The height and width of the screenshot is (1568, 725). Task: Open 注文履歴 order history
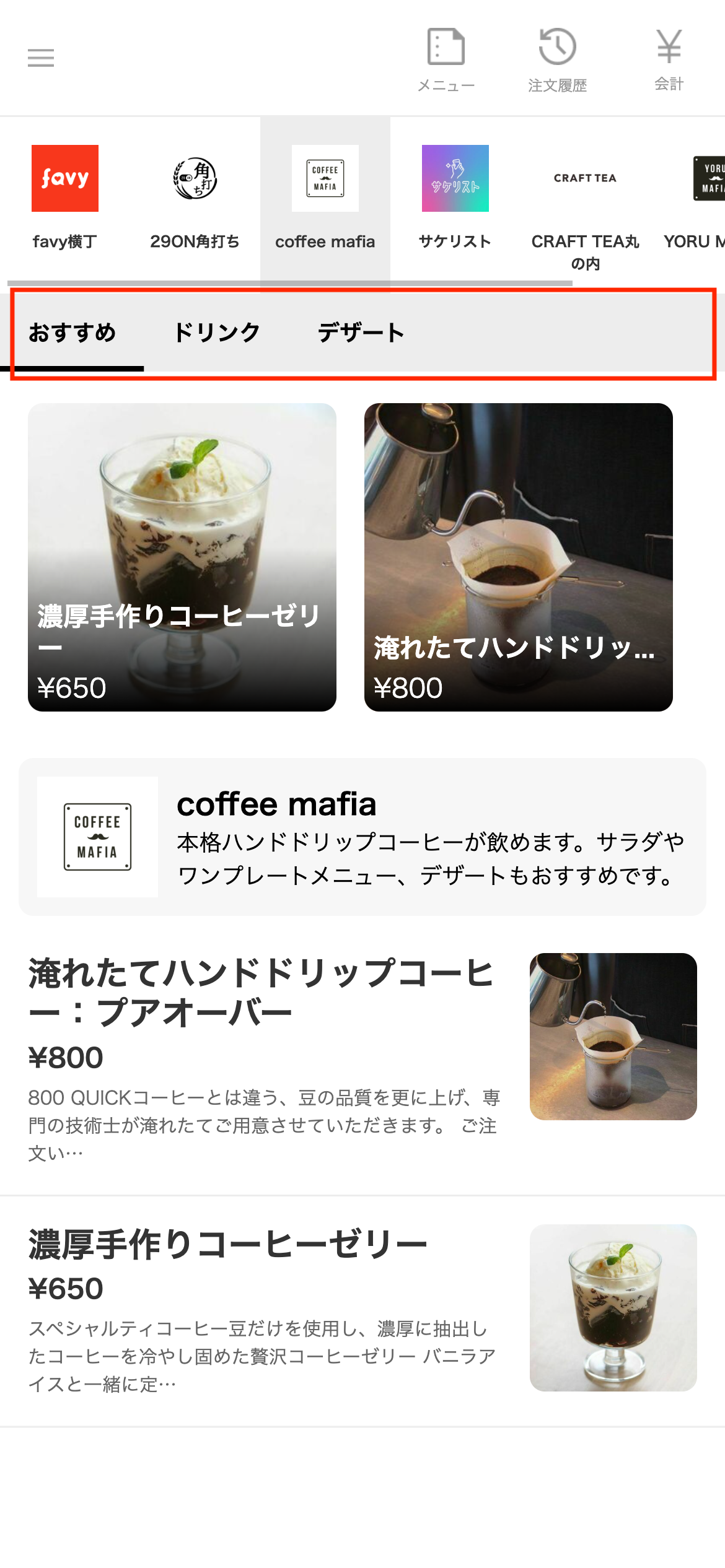(557, 59)
